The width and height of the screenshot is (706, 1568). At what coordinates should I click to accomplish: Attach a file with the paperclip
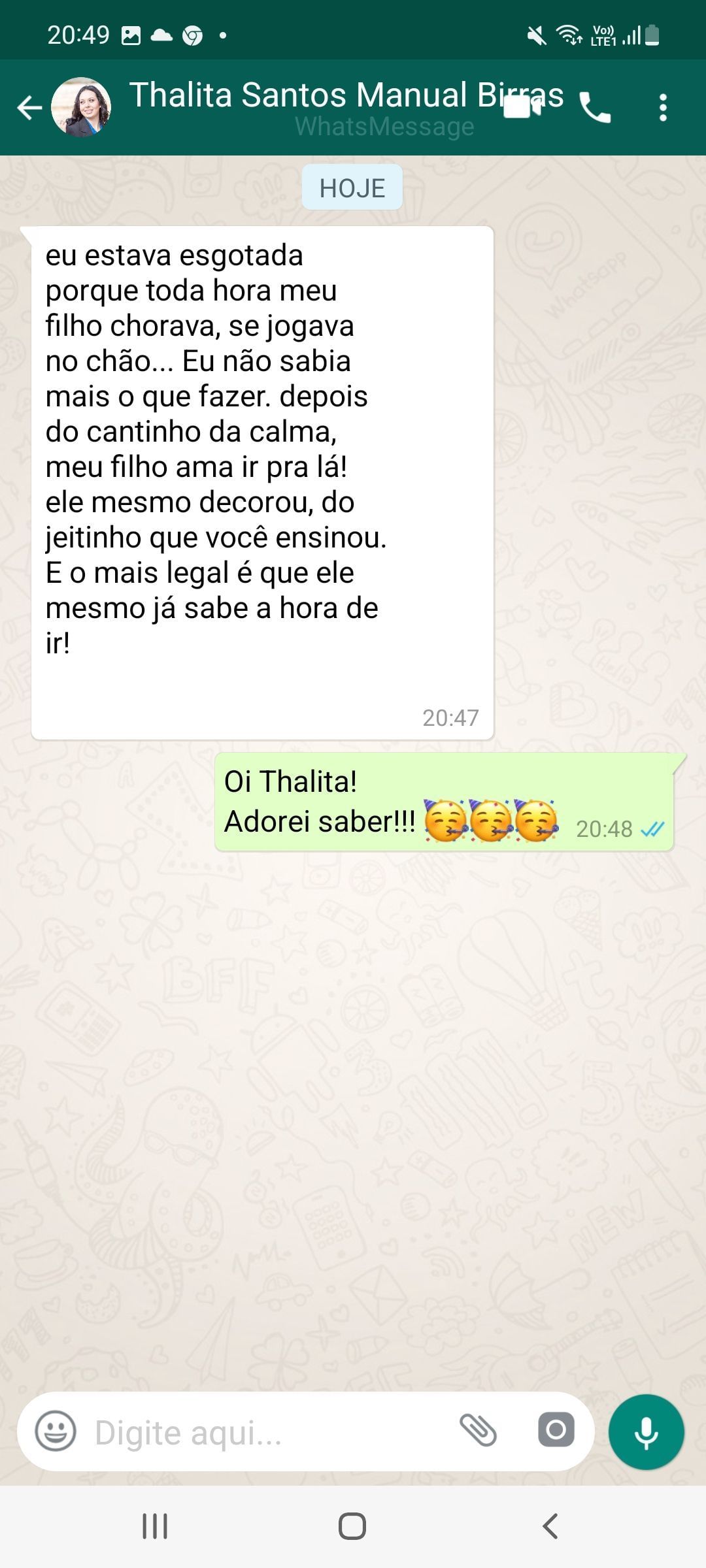point(479,1430)
